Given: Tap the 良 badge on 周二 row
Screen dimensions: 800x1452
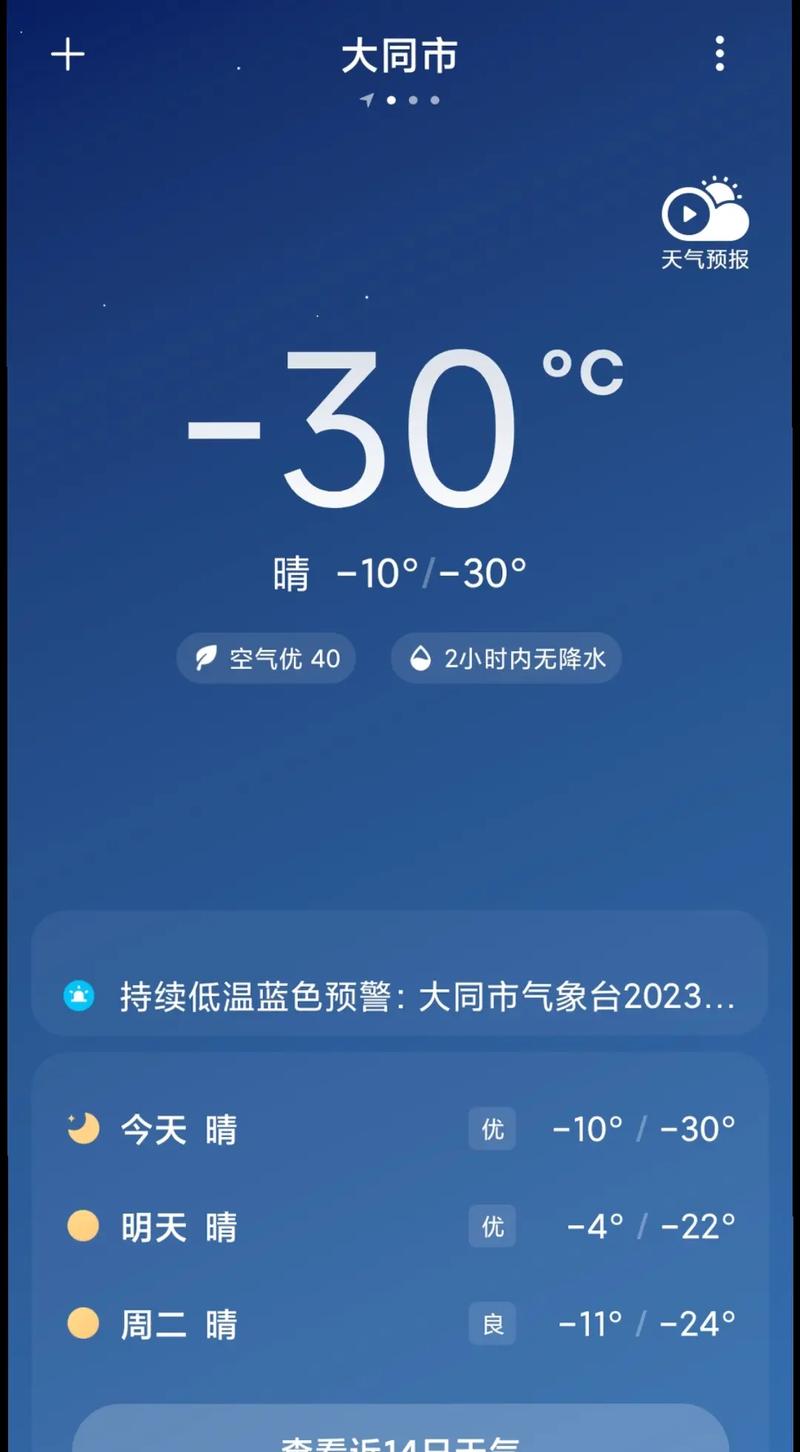Looking at the screenshot, I should coord(492,1324).
